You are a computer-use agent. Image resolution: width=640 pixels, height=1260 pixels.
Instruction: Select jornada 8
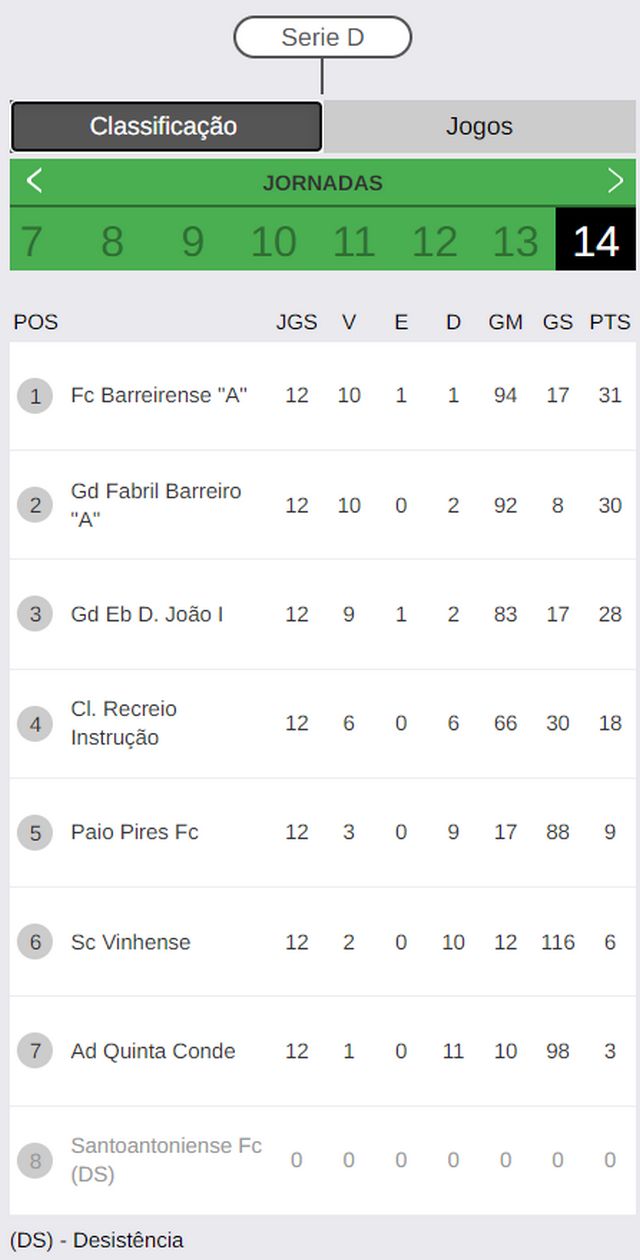click(x=112, y=241)
